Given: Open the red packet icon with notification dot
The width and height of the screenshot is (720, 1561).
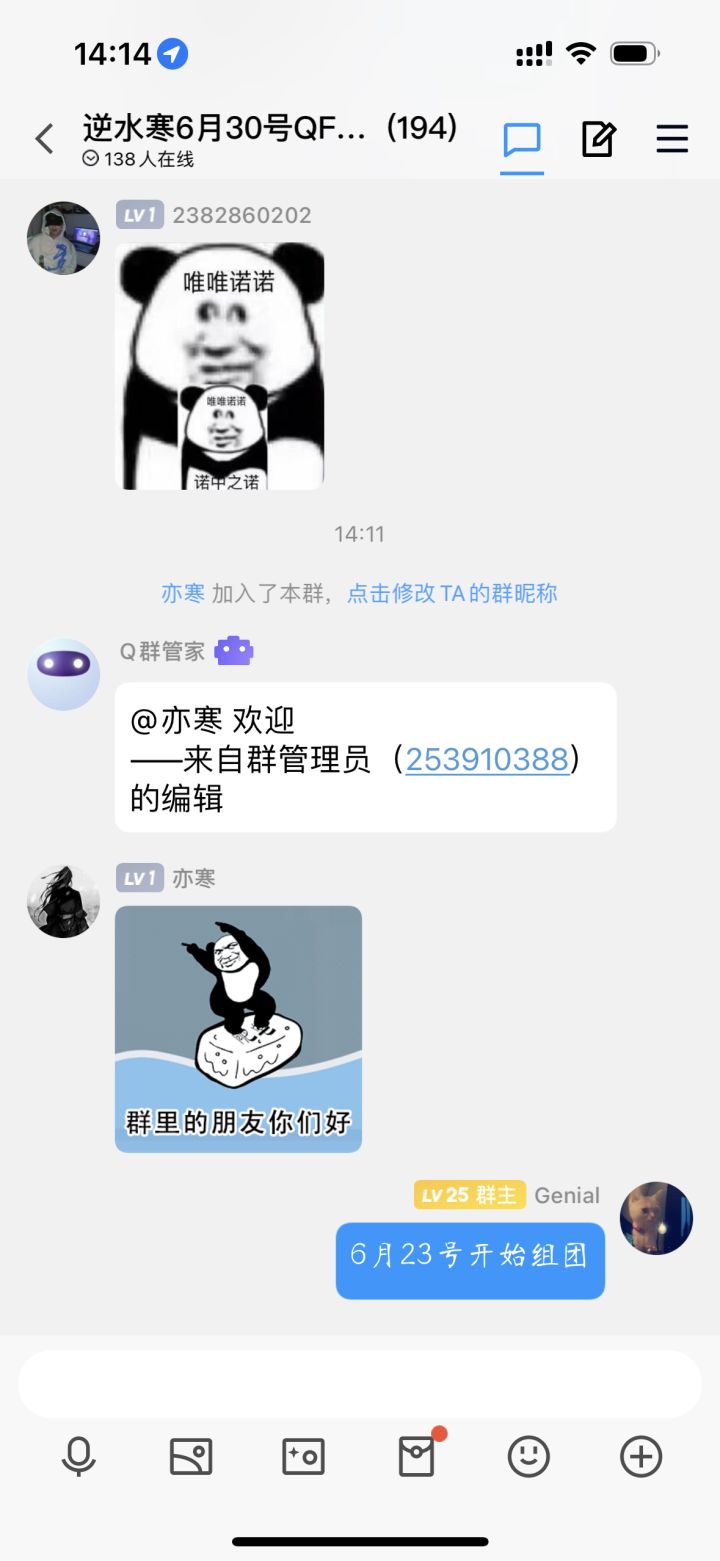Looking at the screenshot, I should coord(417,1457).
